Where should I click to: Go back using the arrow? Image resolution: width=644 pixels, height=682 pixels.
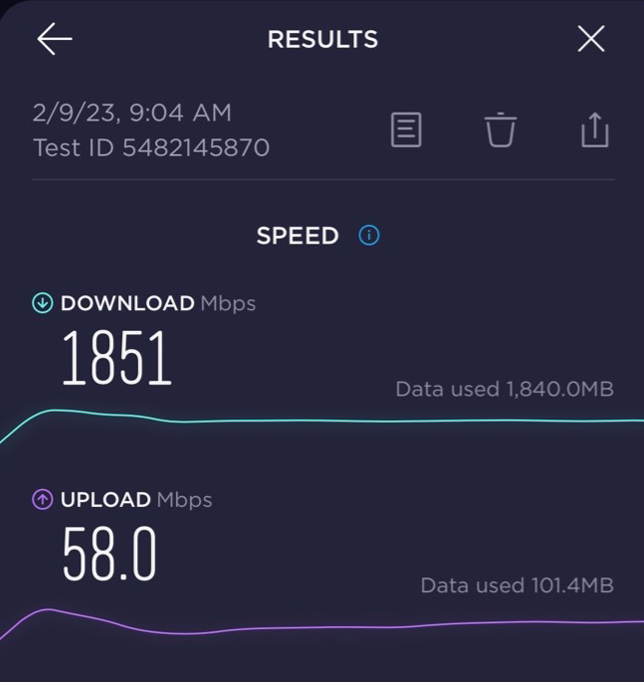[54, 39]
